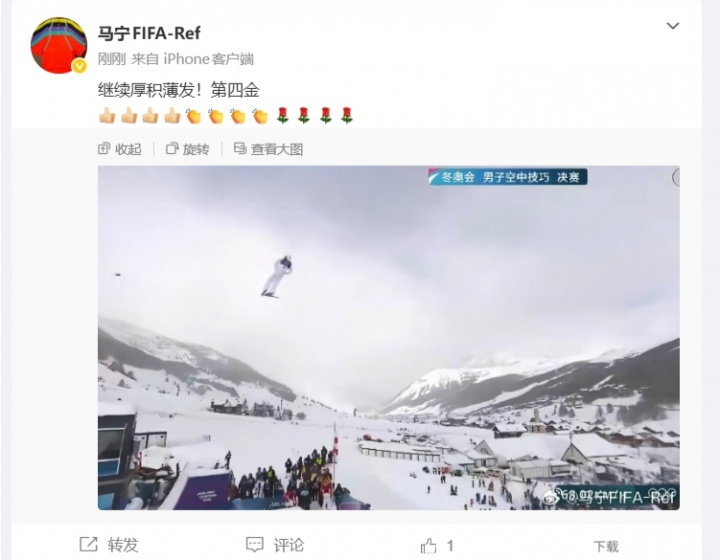Rotate the image with 旋转
Viewport: 720px width, 560px height.
click(x=188, y=149)
